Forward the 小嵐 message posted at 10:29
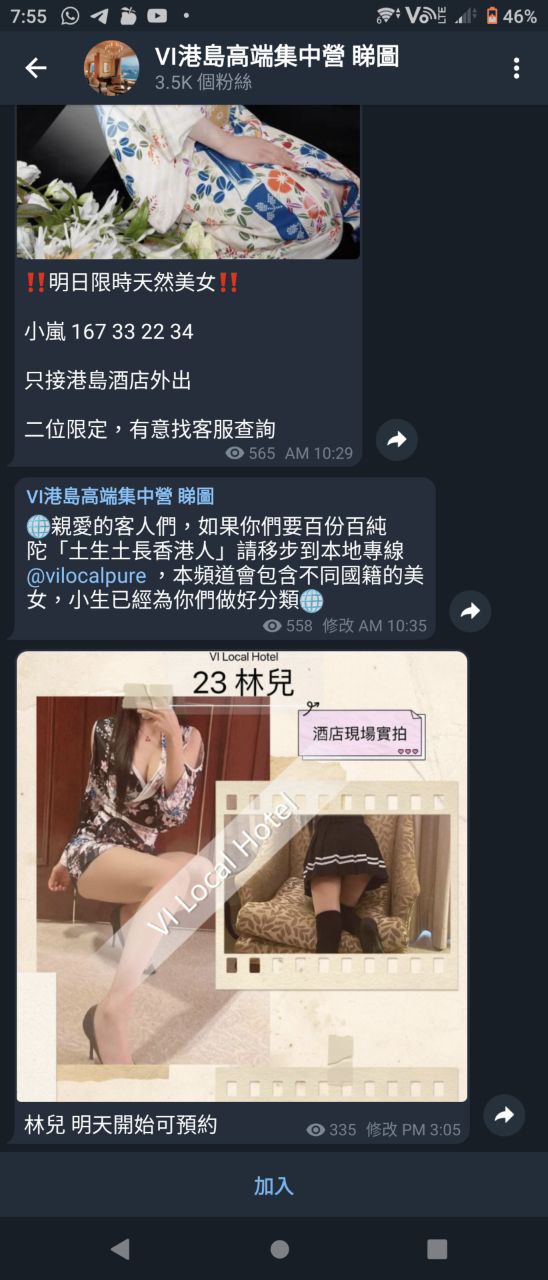 [397, 439]
